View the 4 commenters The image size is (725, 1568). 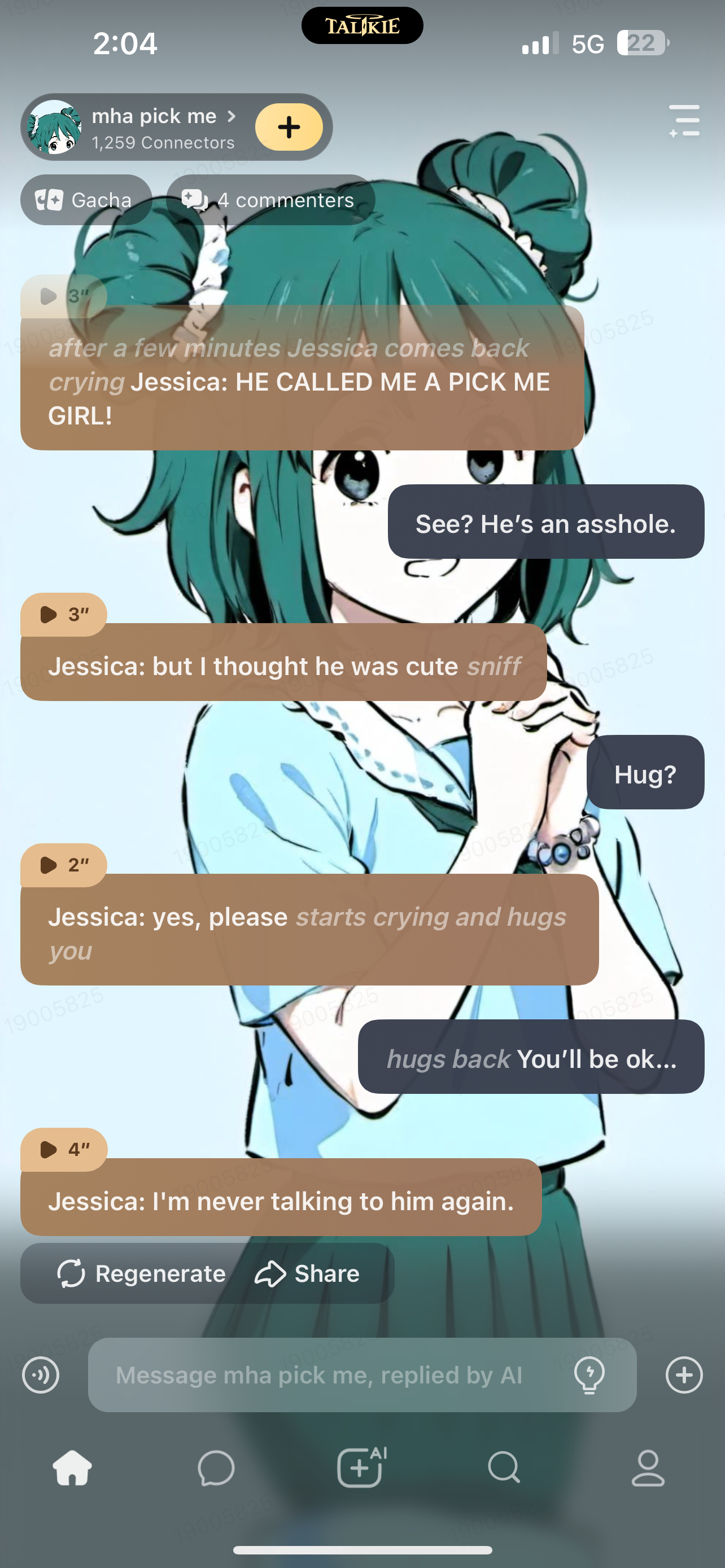click(270, 200)
